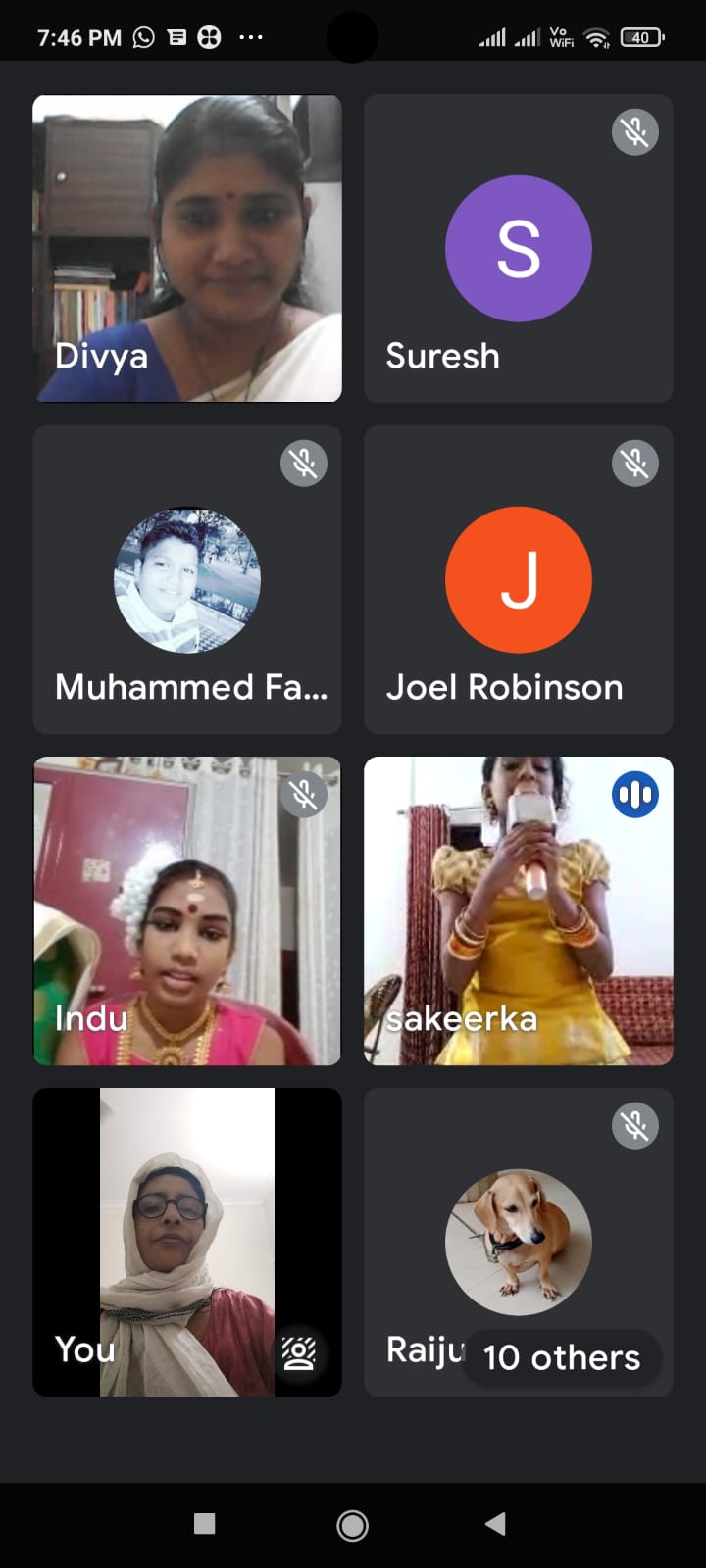The image size is (706, 1568).
Task: Select Suresh's participant tile
Action: [x=518, y=248]
